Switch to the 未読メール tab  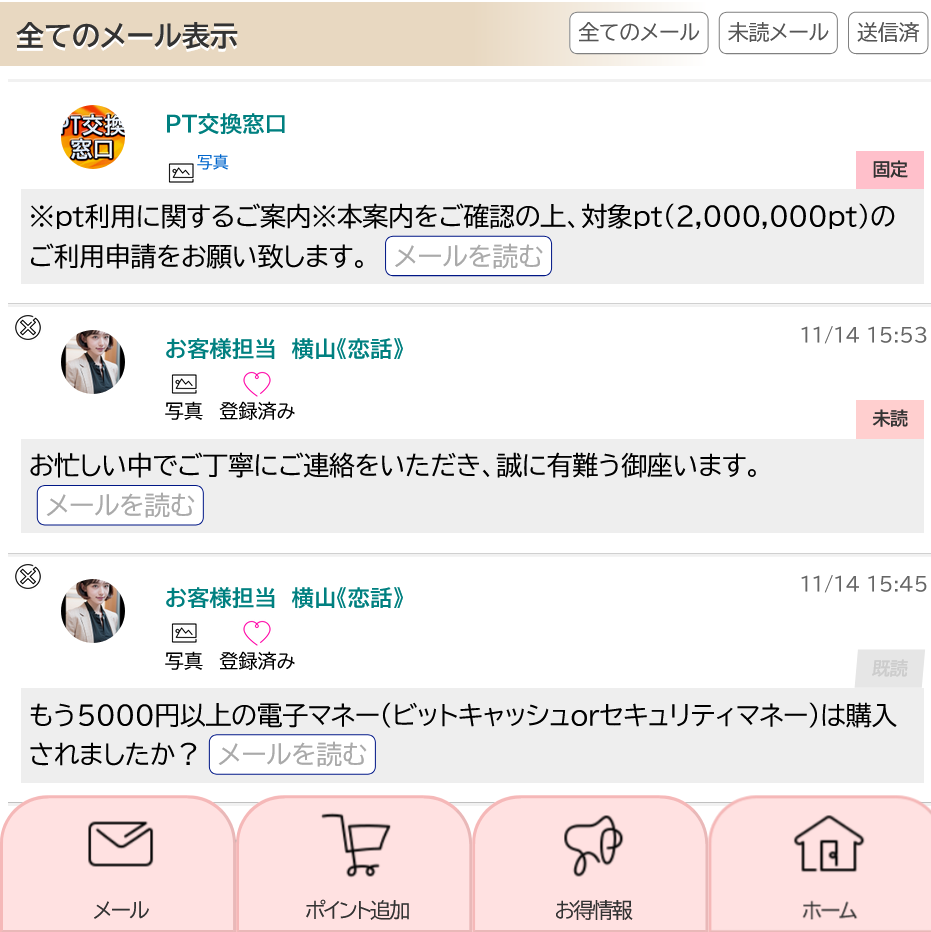point(778,32)
